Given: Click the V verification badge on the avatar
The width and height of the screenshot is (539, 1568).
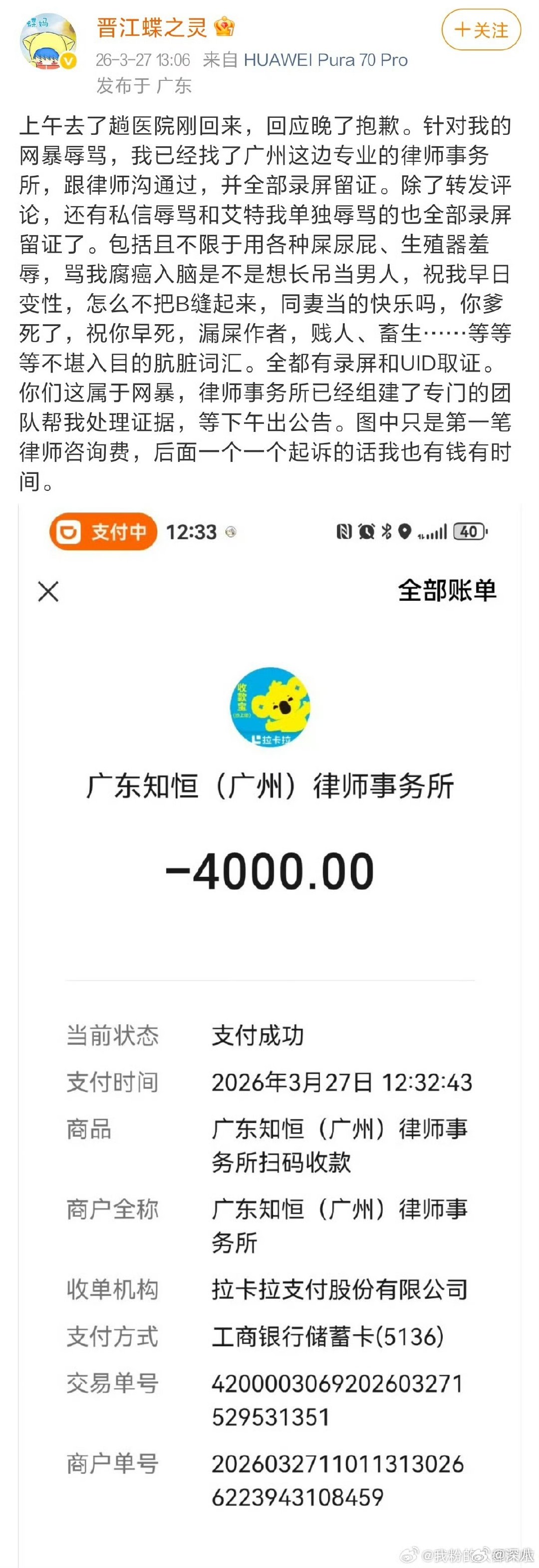Looking at the screenshot, I should coord(68,60).
